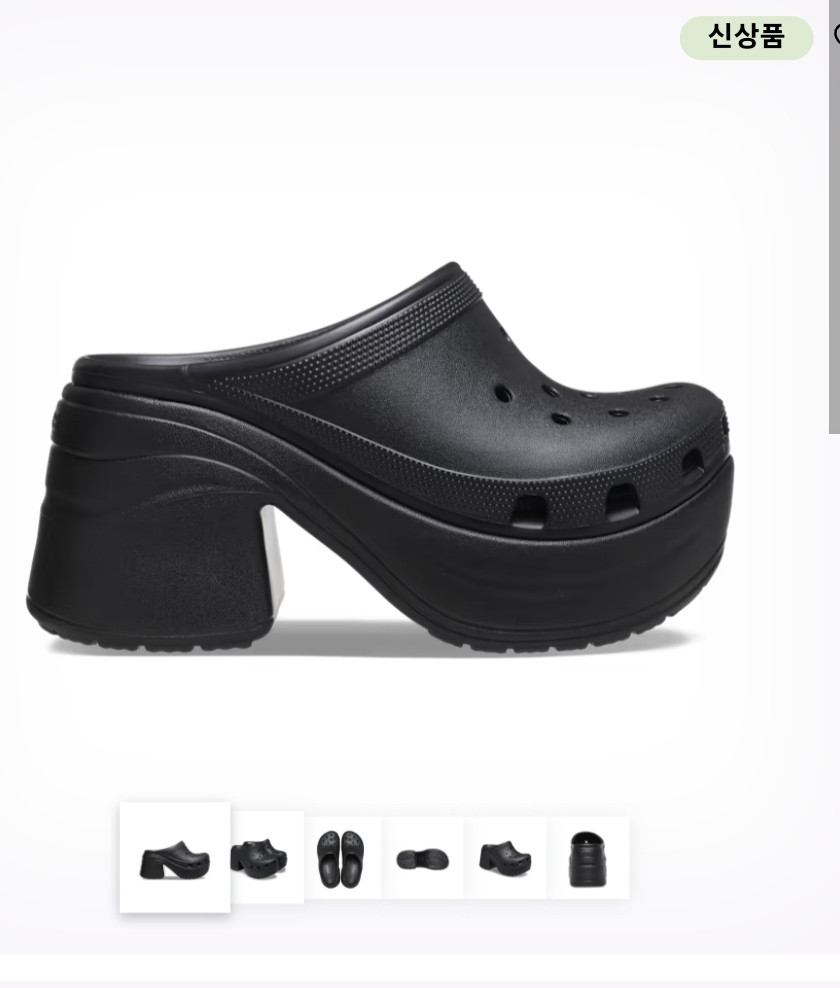
Task: Select the fifth angled side-view thumbnail
Action: [505, 857]
